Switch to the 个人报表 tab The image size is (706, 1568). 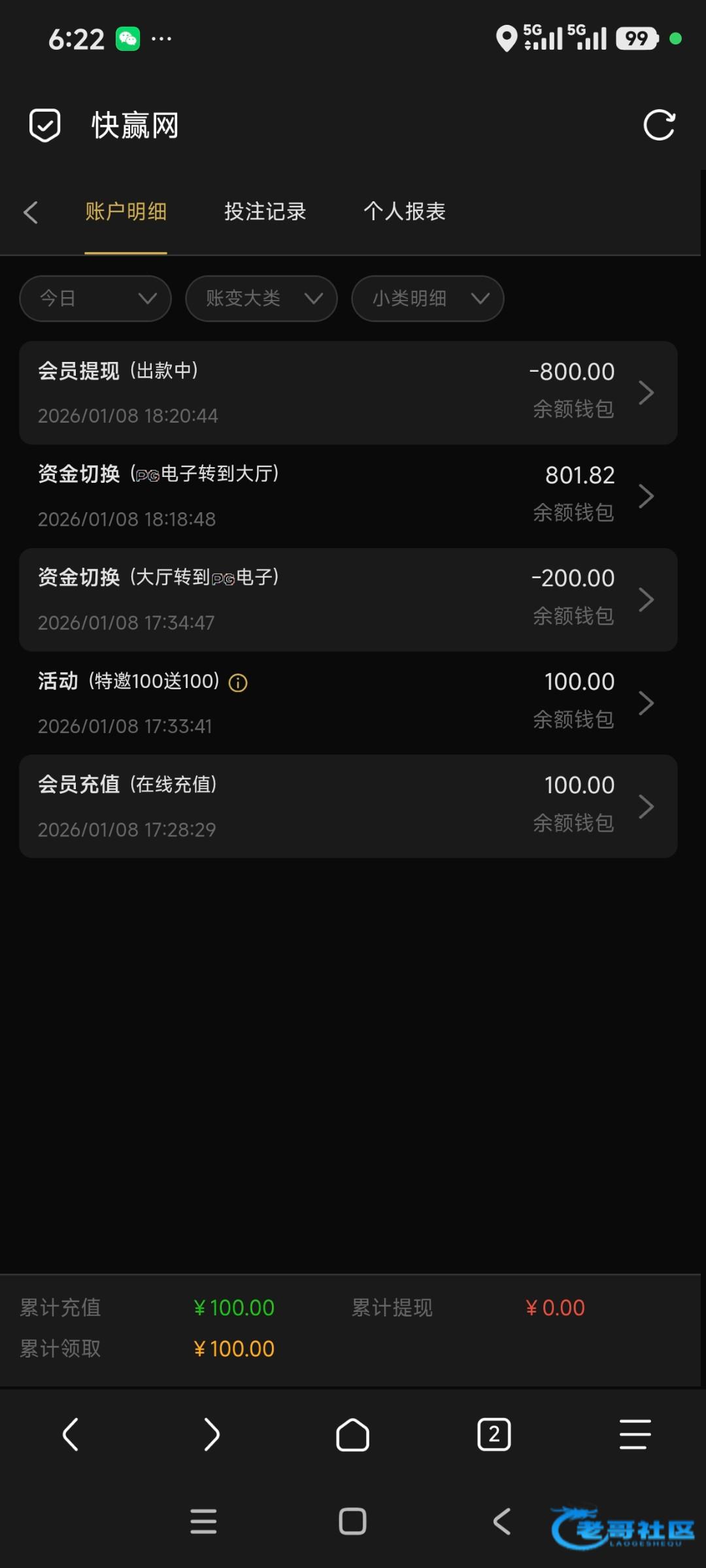[x=404, y=212]
